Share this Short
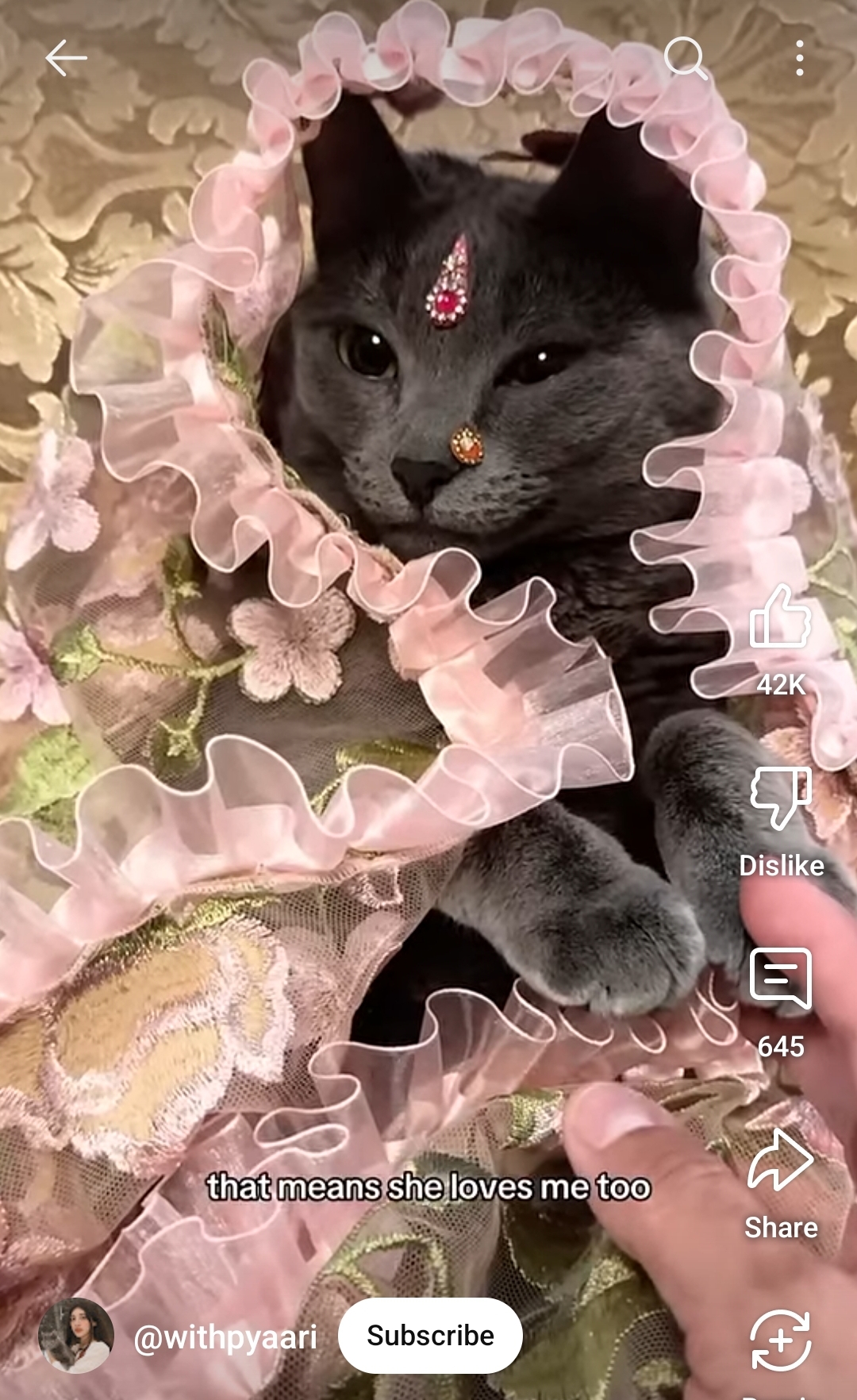Viewport: 857px width, 1400px height. click(x=781, y=1160)
